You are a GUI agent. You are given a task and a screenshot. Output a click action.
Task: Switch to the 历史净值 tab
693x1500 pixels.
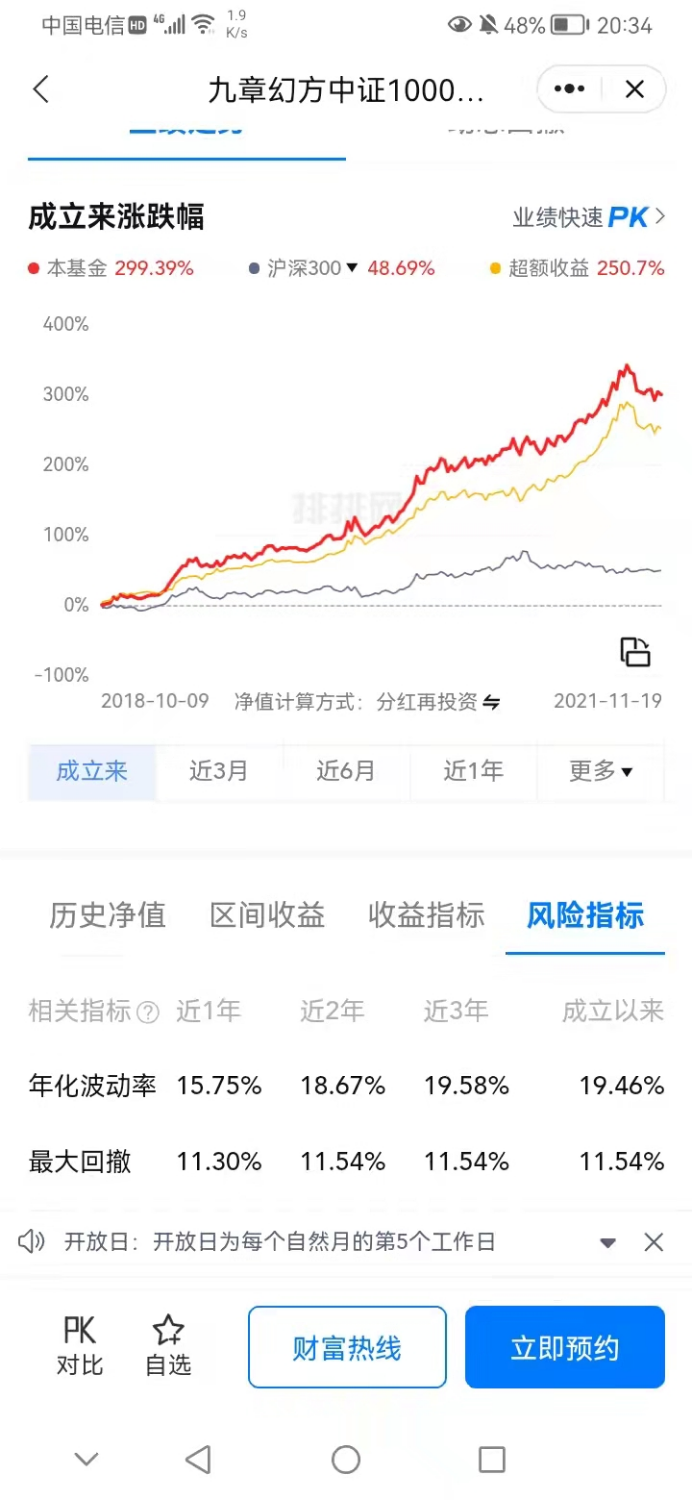pyautogui.click(x=107, y=915)
